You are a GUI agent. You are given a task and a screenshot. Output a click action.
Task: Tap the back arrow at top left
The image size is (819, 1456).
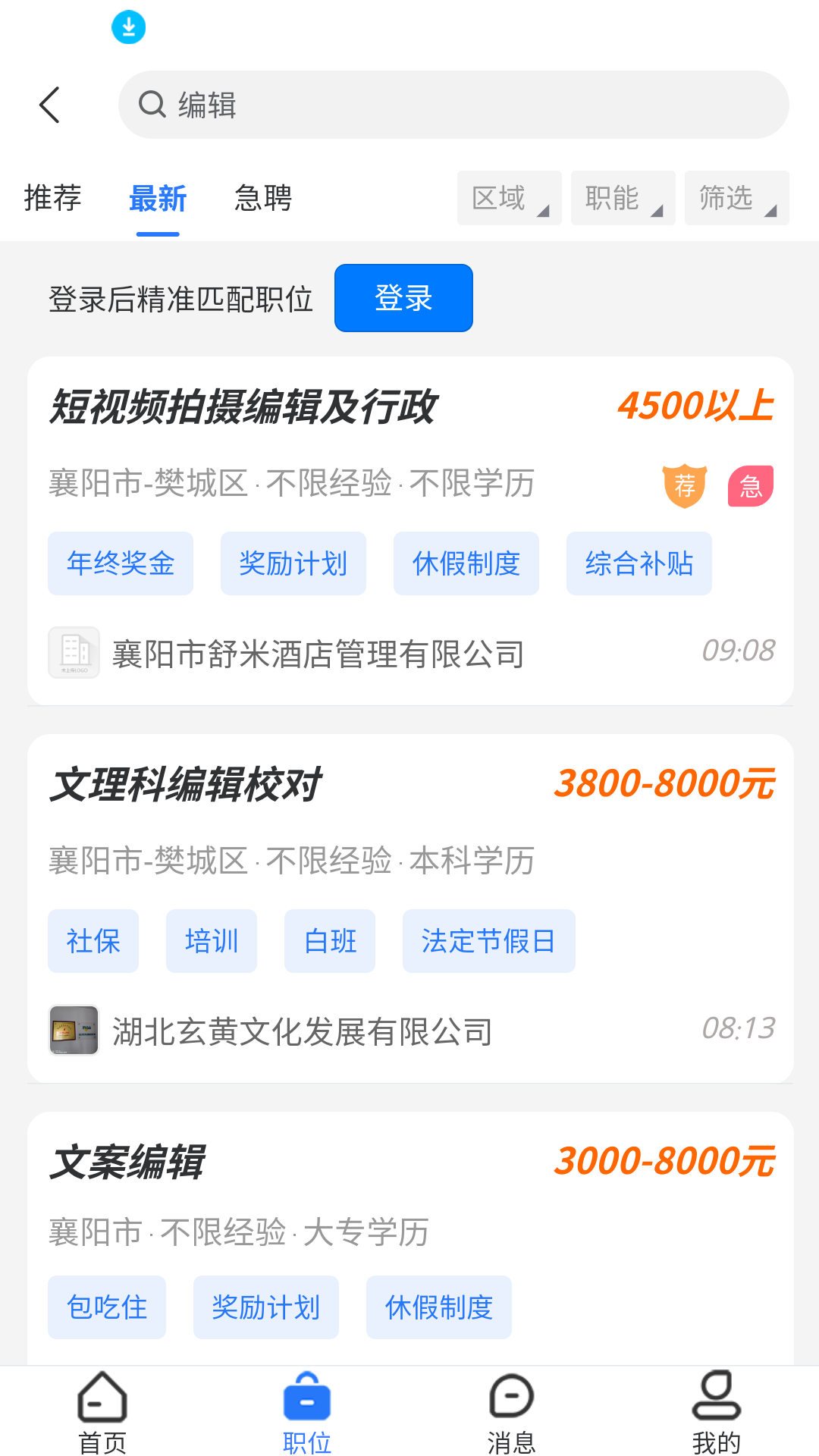(x=50, y=104)
